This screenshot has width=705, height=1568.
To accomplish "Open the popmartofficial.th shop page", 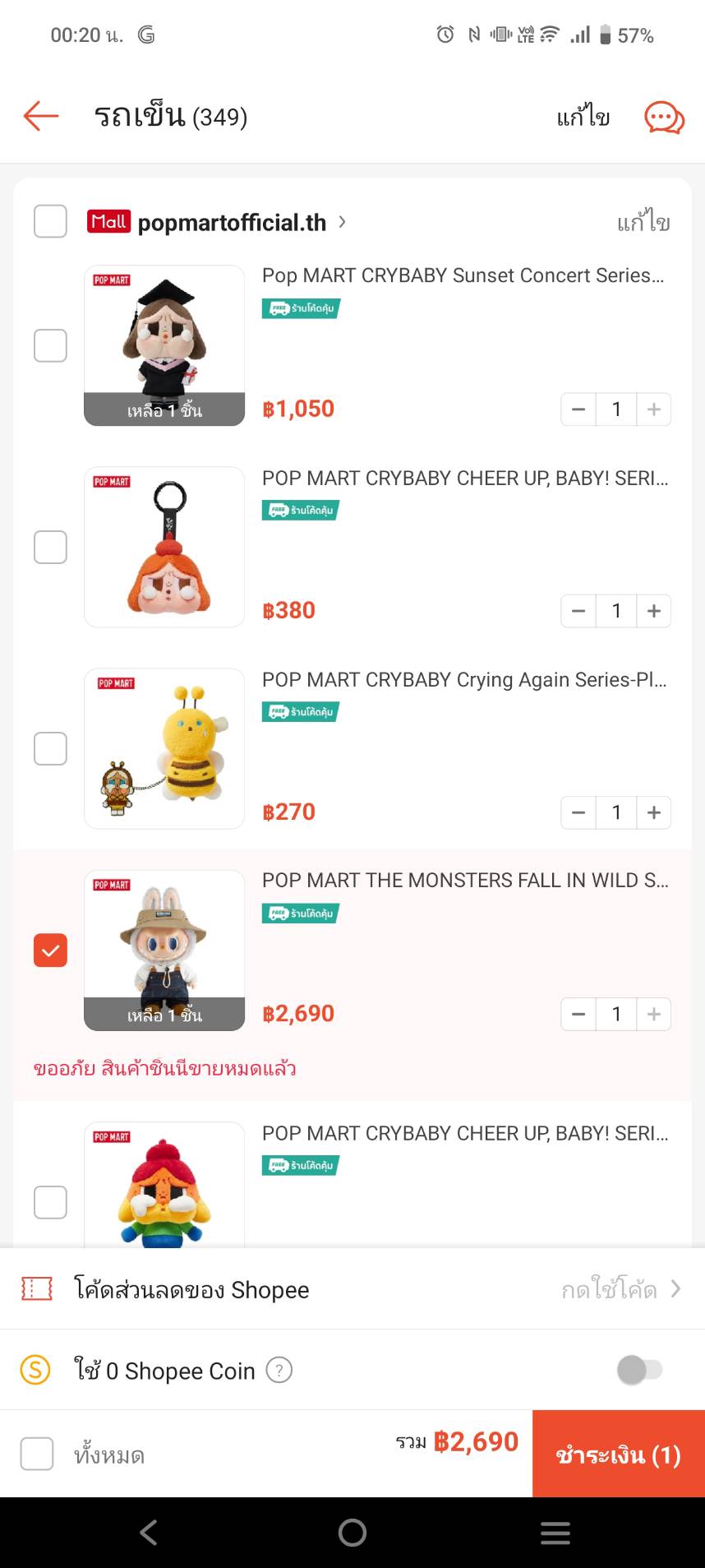I will click(x=233, y=222).
